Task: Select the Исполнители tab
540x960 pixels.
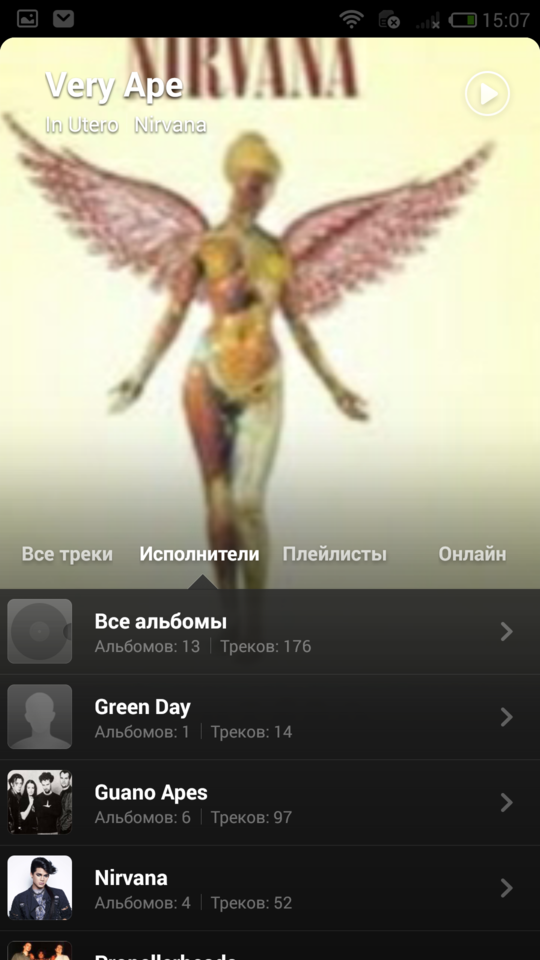Action: [x=200, y=554]
